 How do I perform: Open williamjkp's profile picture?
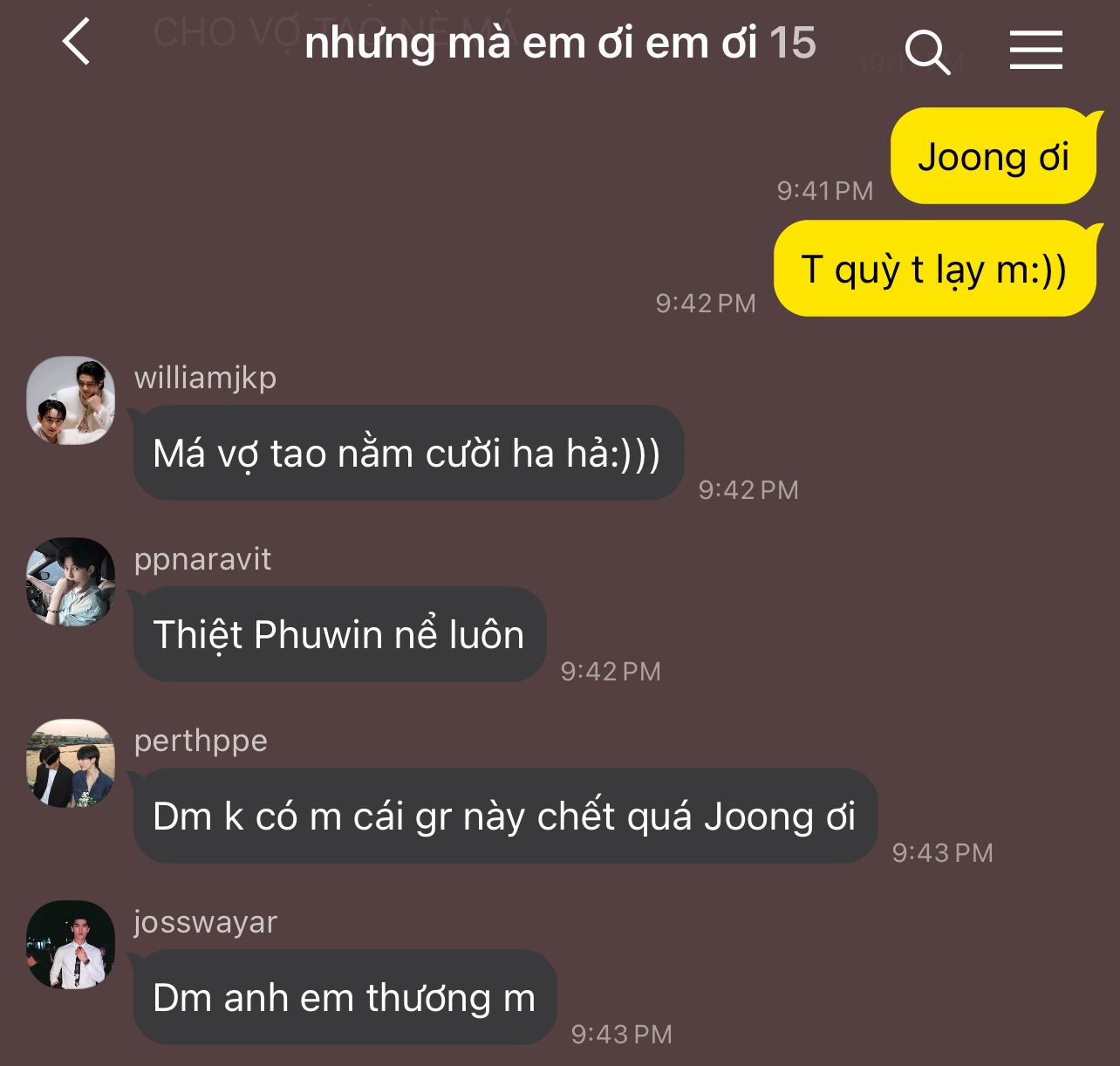pyautogui.click(x=71, y=401)
